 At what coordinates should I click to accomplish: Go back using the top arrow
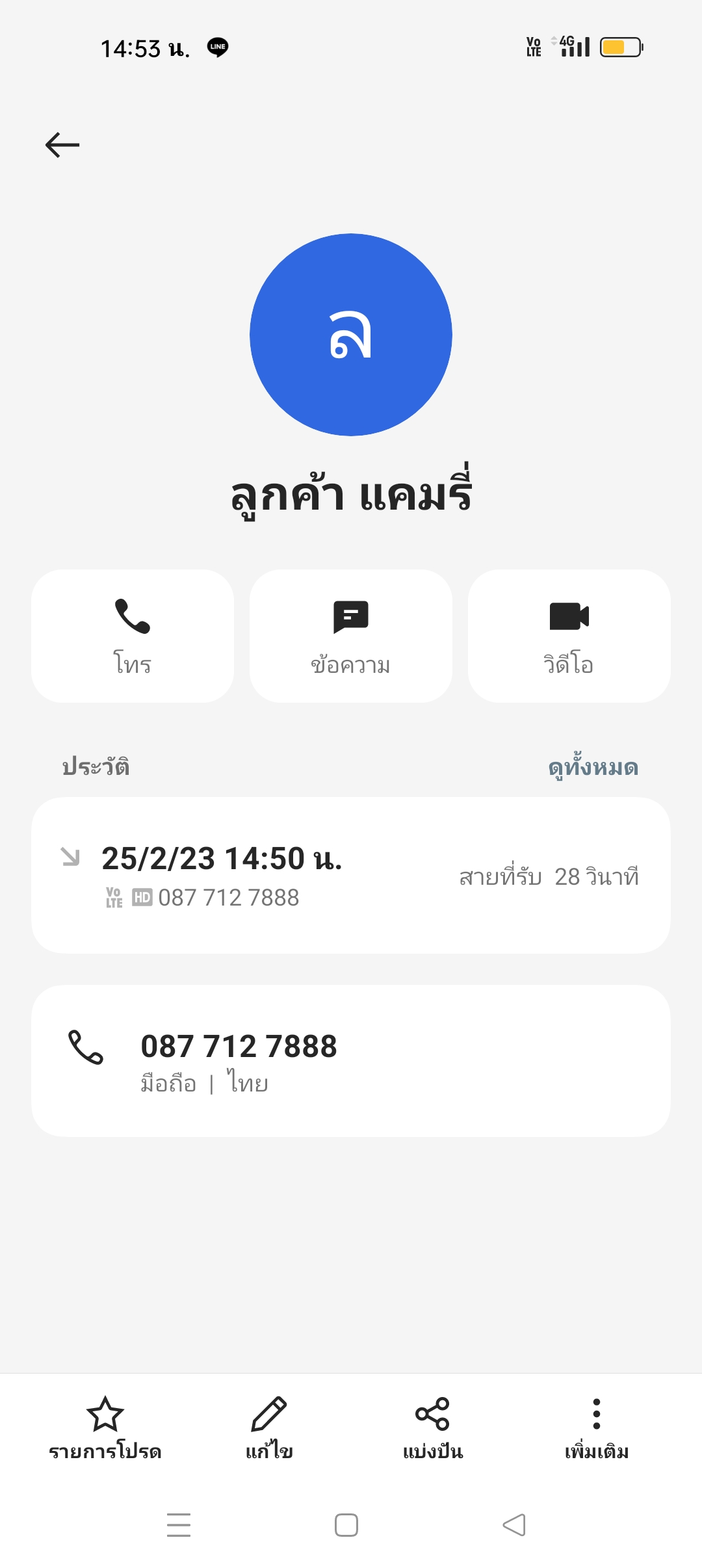tap(62, 144)
